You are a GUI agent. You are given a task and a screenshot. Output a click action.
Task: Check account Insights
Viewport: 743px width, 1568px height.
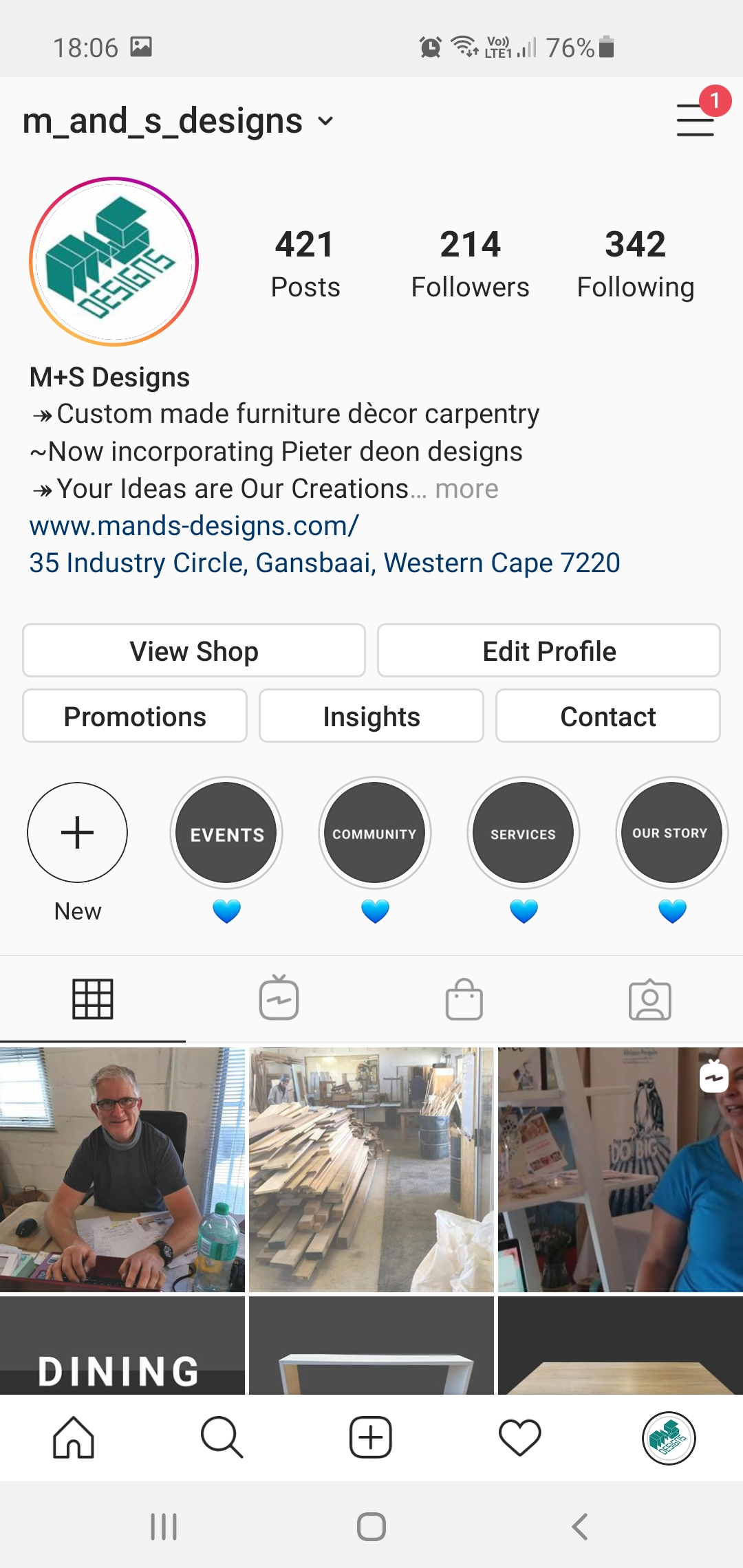pos(371,717)
